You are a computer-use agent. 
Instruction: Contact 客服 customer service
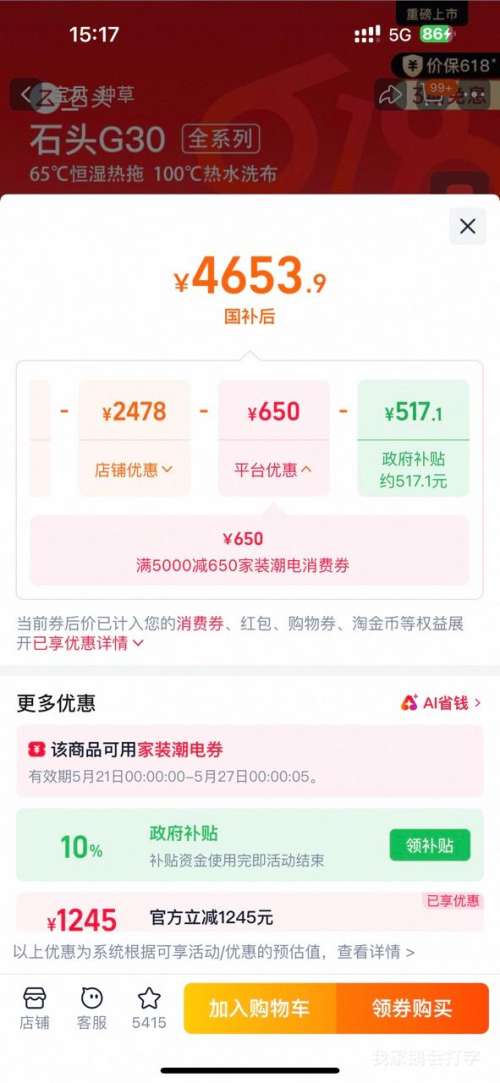coord(92,1008)
